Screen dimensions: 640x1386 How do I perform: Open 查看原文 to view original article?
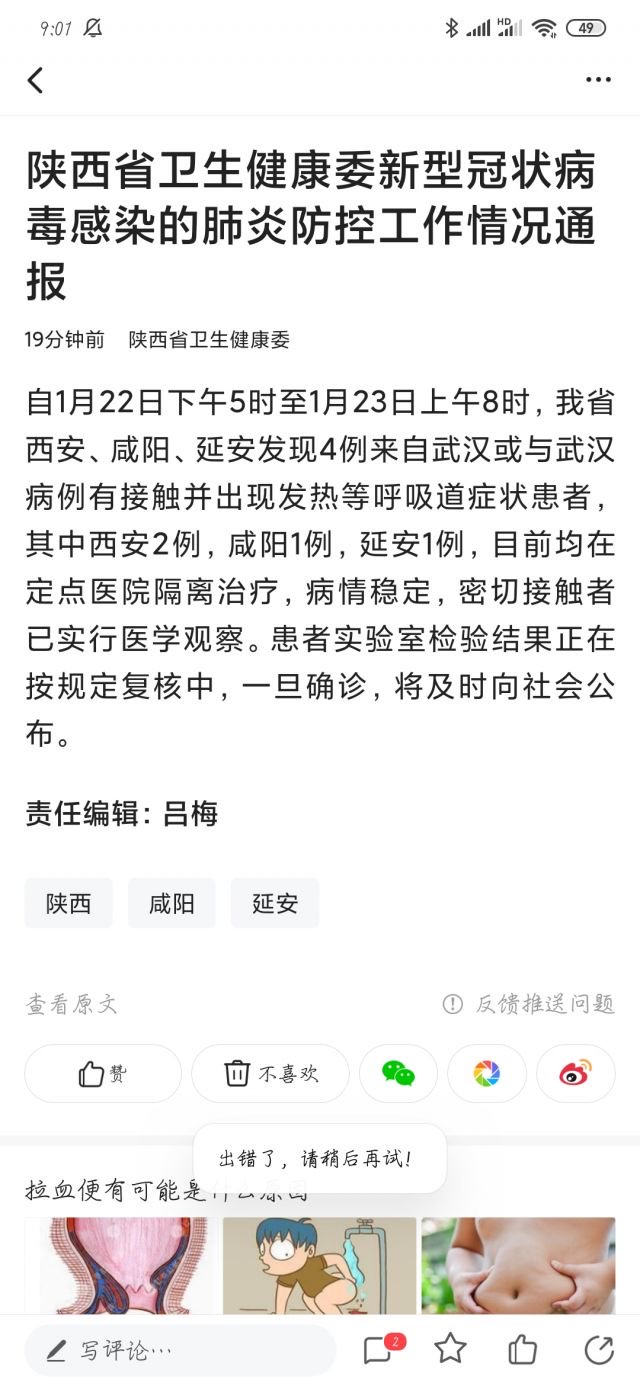[x=72, y=1004]
